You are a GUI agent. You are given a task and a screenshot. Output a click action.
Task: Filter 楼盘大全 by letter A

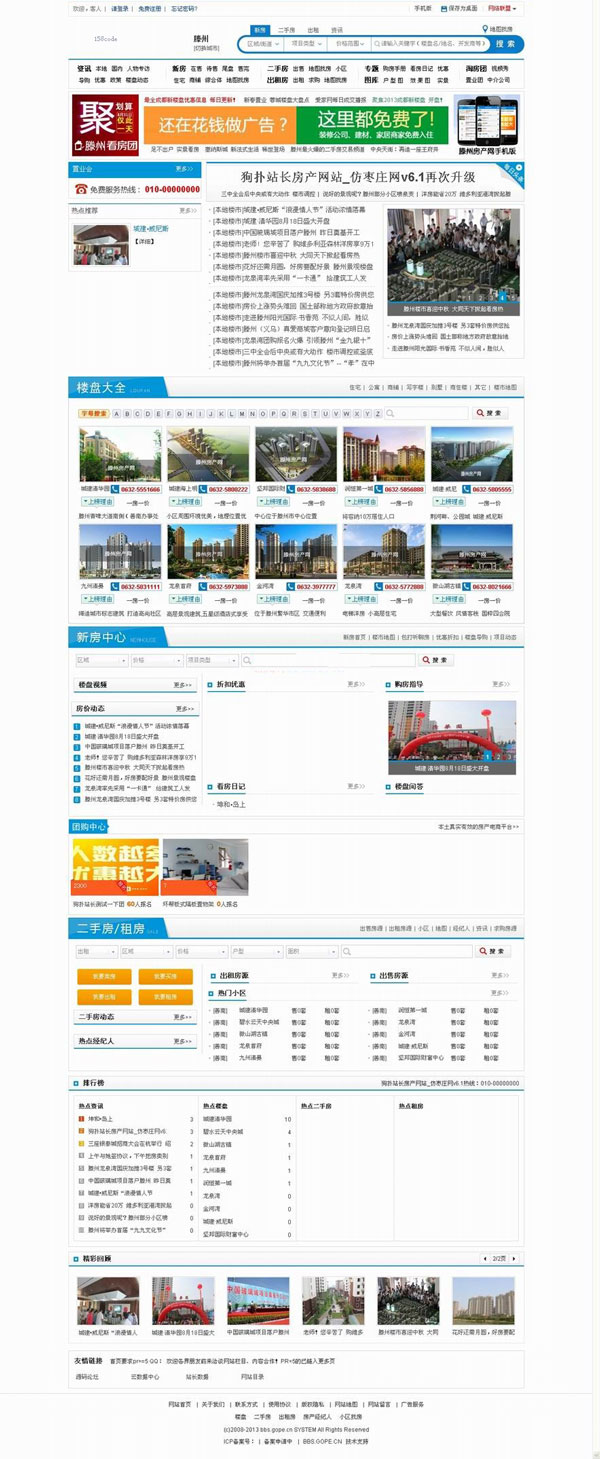[x=116, y=413]
